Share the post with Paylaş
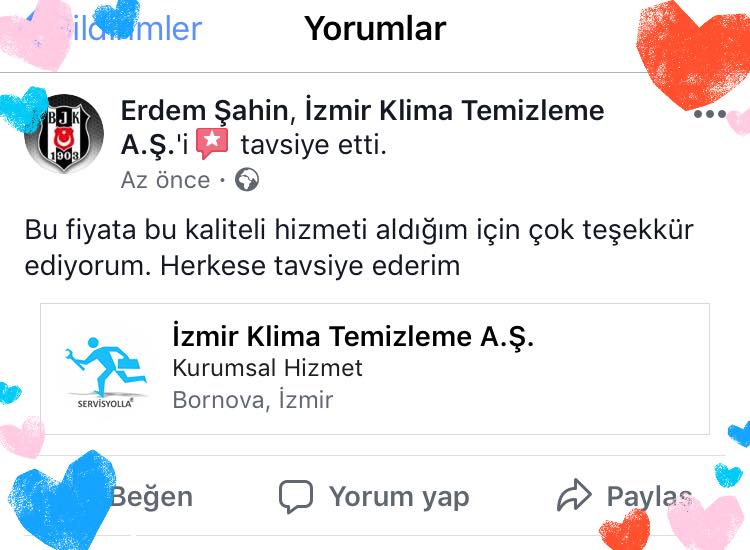 point(625,496)
